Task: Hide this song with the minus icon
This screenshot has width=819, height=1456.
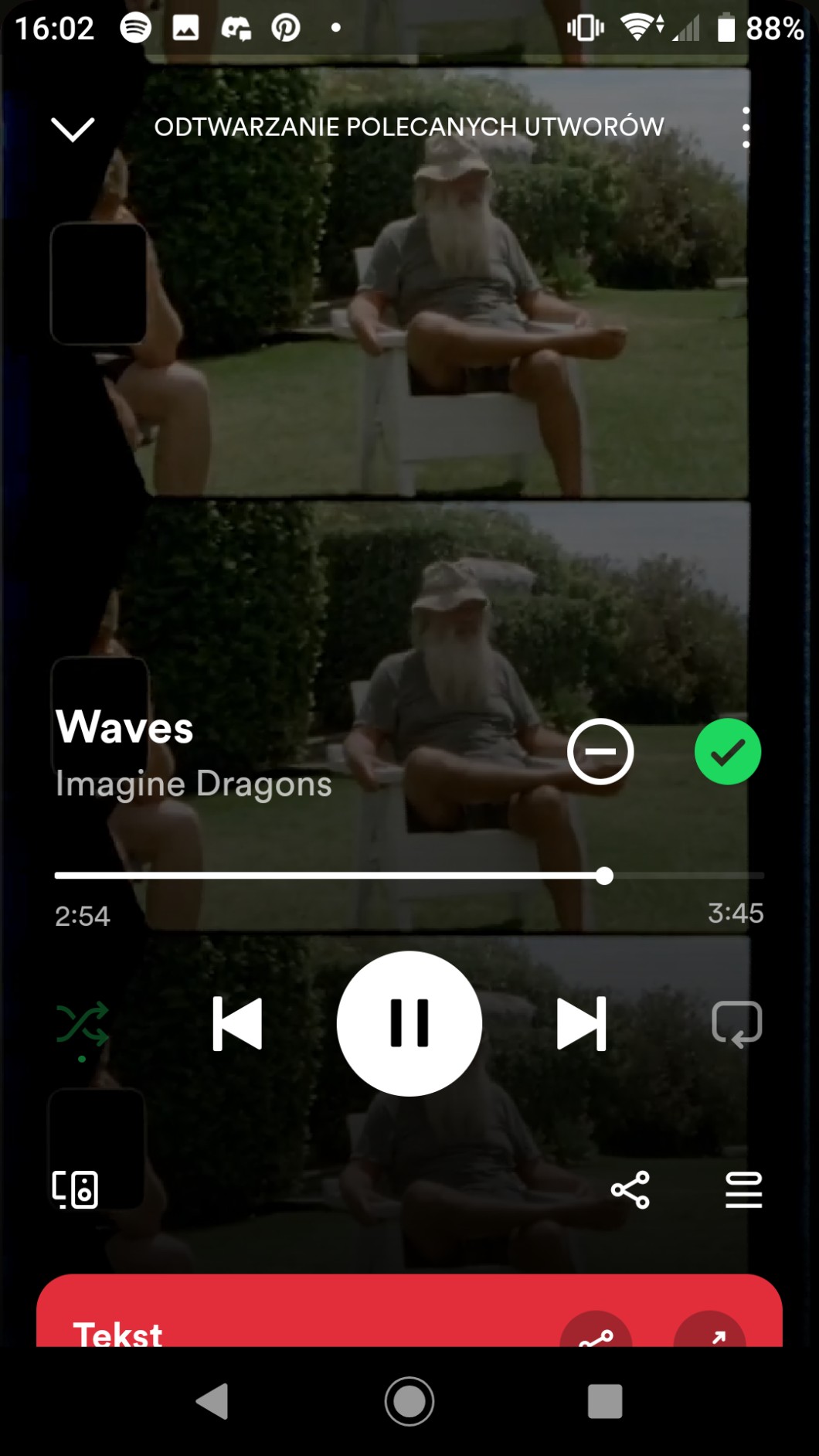Action: tap(600, 752)
